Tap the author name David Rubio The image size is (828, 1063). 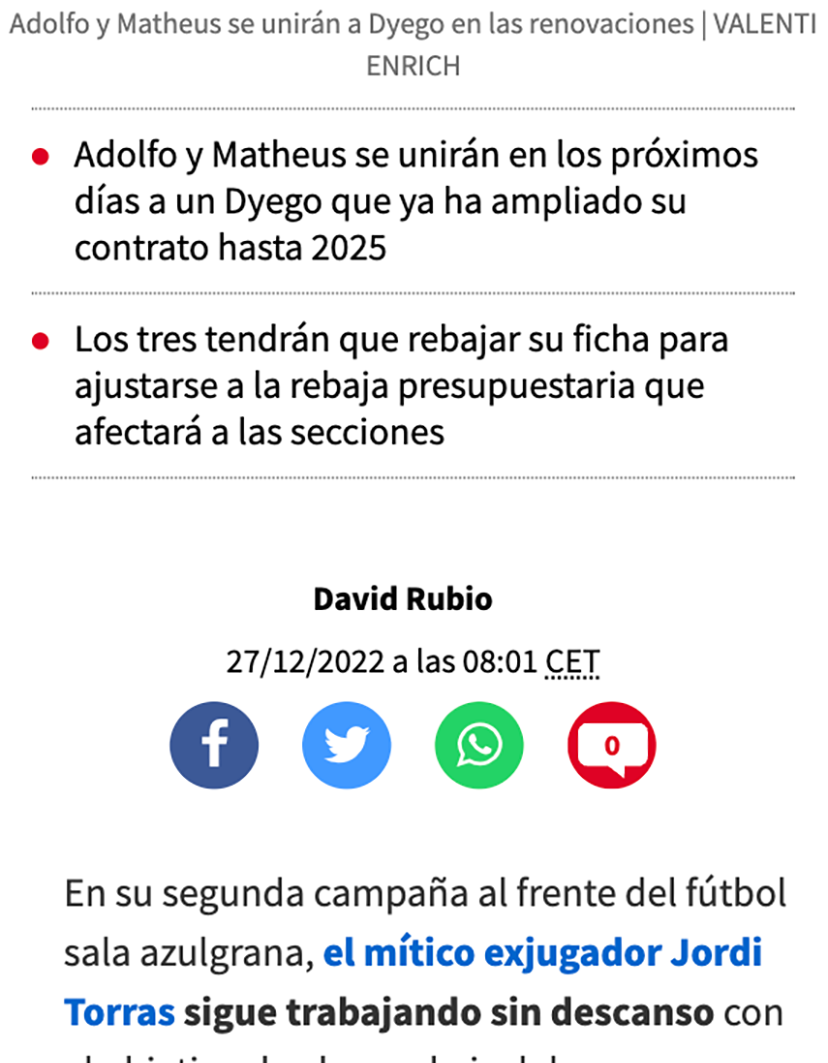point(402,599)
